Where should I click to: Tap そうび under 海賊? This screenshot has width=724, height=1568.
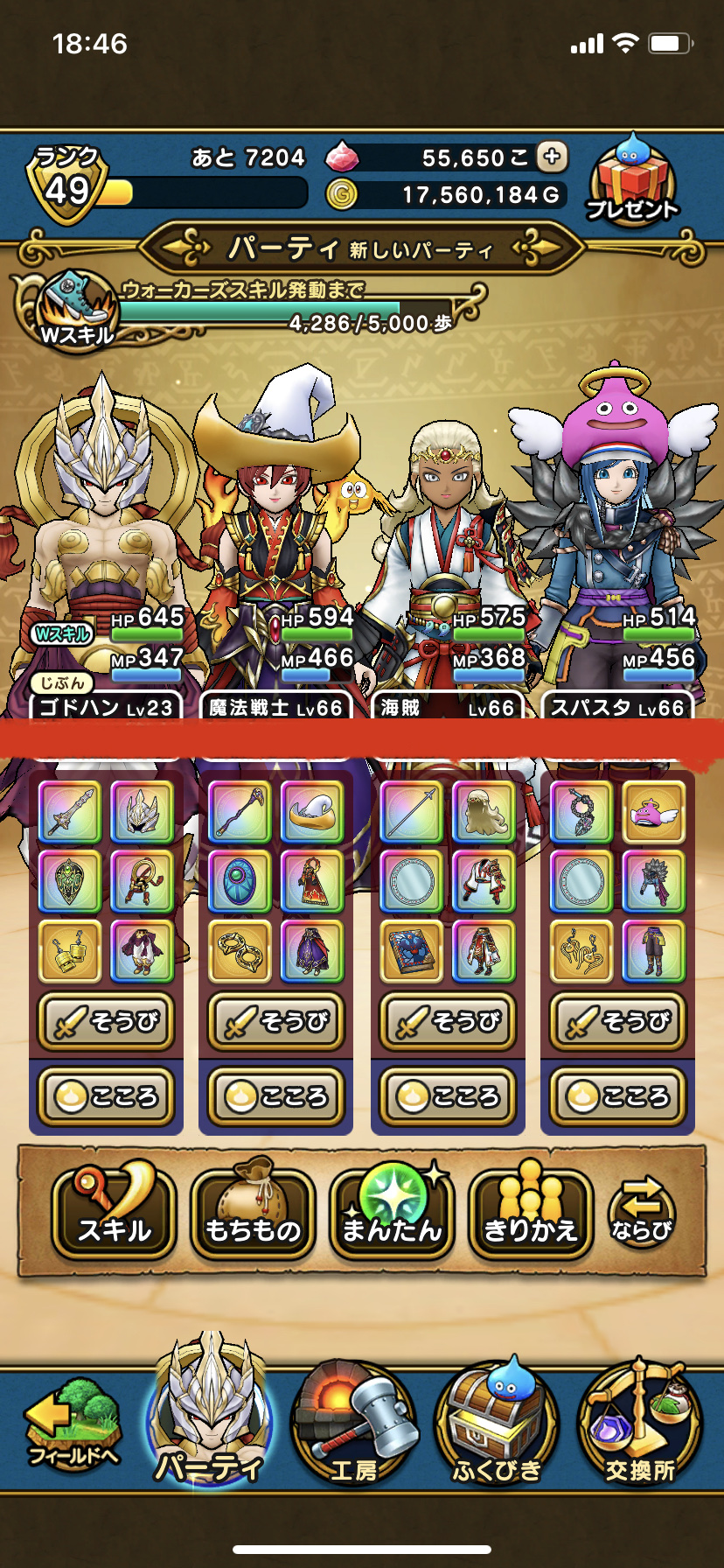click(x=447, y=1021)
